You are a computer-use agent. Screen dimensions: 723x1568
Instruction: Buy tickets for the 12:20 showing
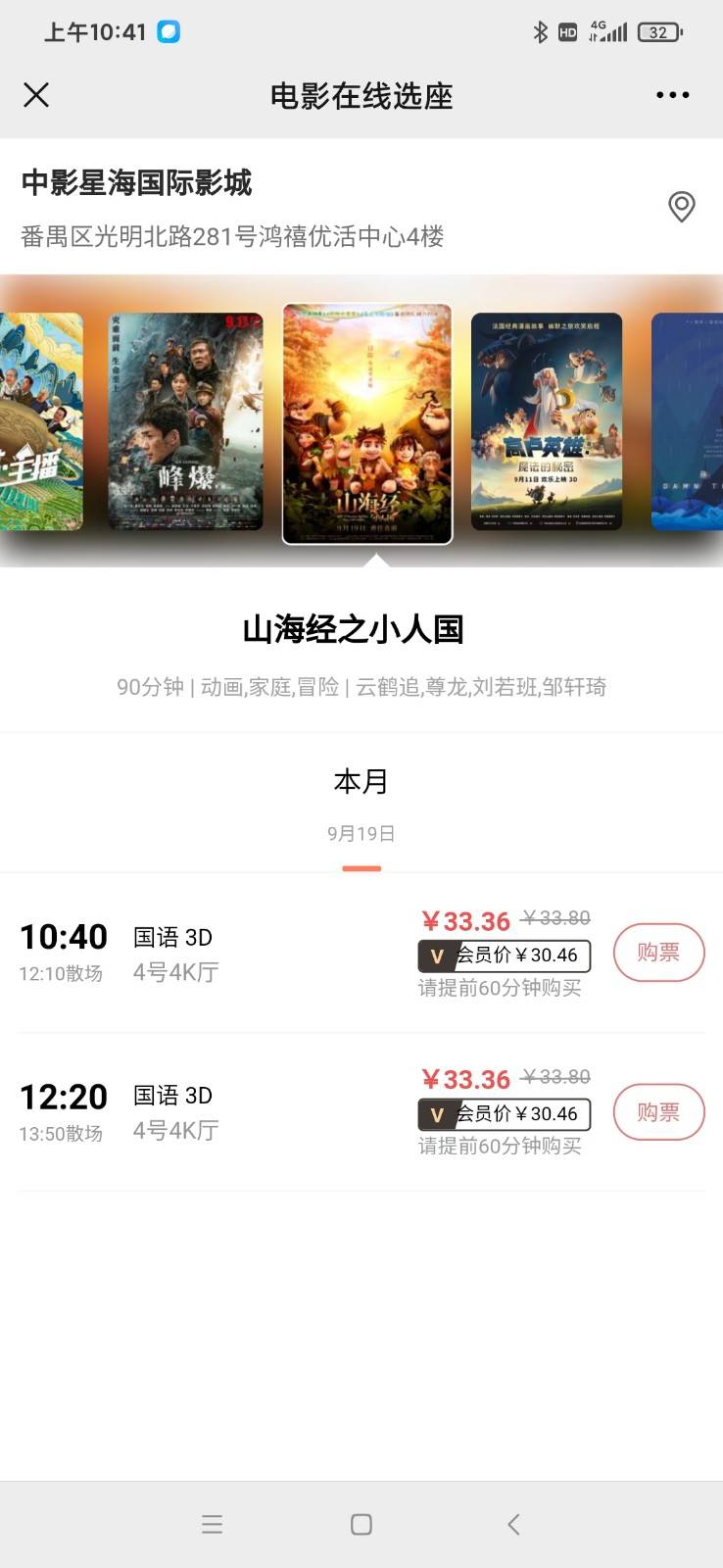[x=658, y=1112]
